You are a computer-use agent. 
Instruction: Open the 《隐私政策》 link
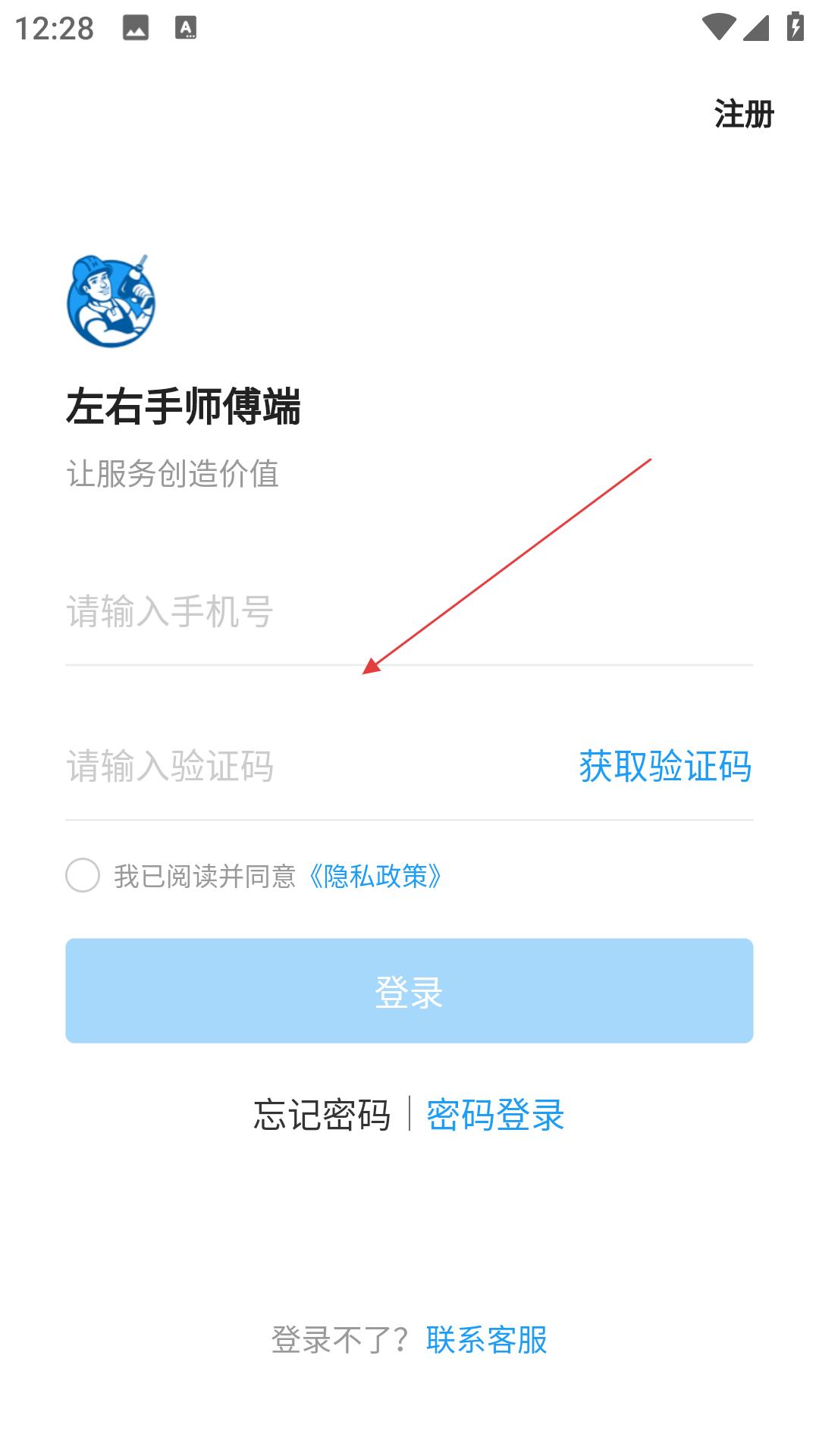click(375, 876)
